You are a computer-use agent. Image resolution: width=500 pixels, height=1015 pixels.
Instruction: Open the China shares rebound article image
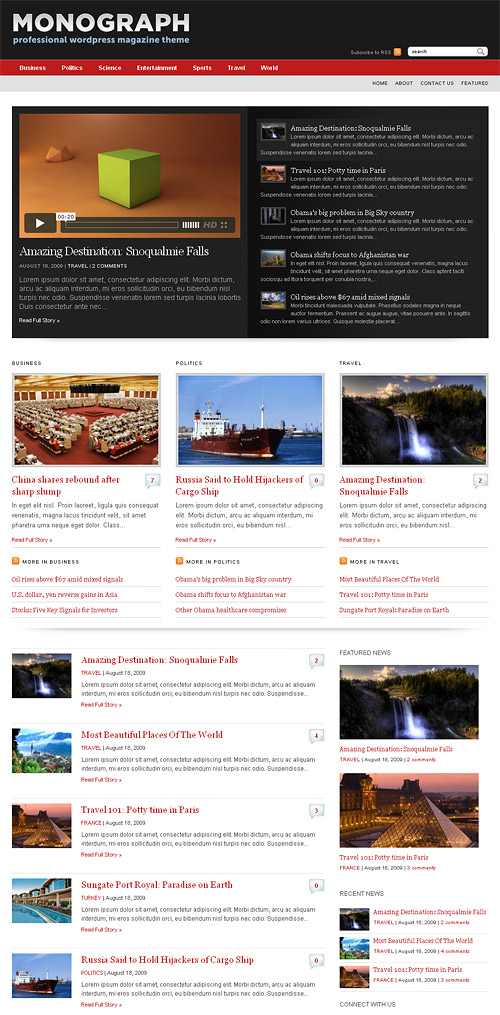86,420
